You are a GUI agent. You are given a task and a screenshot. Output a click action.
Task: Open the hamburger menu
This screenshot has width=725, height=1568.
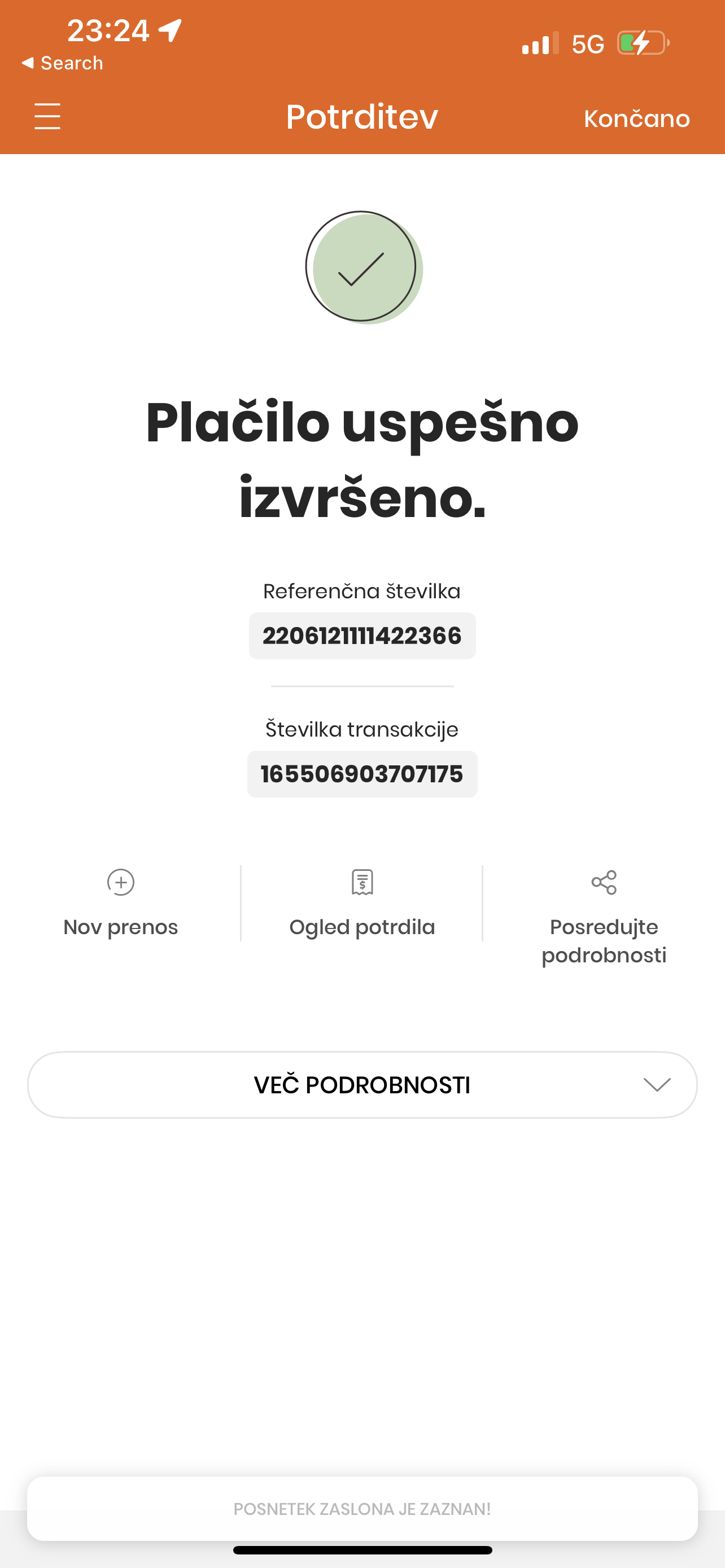47,116
